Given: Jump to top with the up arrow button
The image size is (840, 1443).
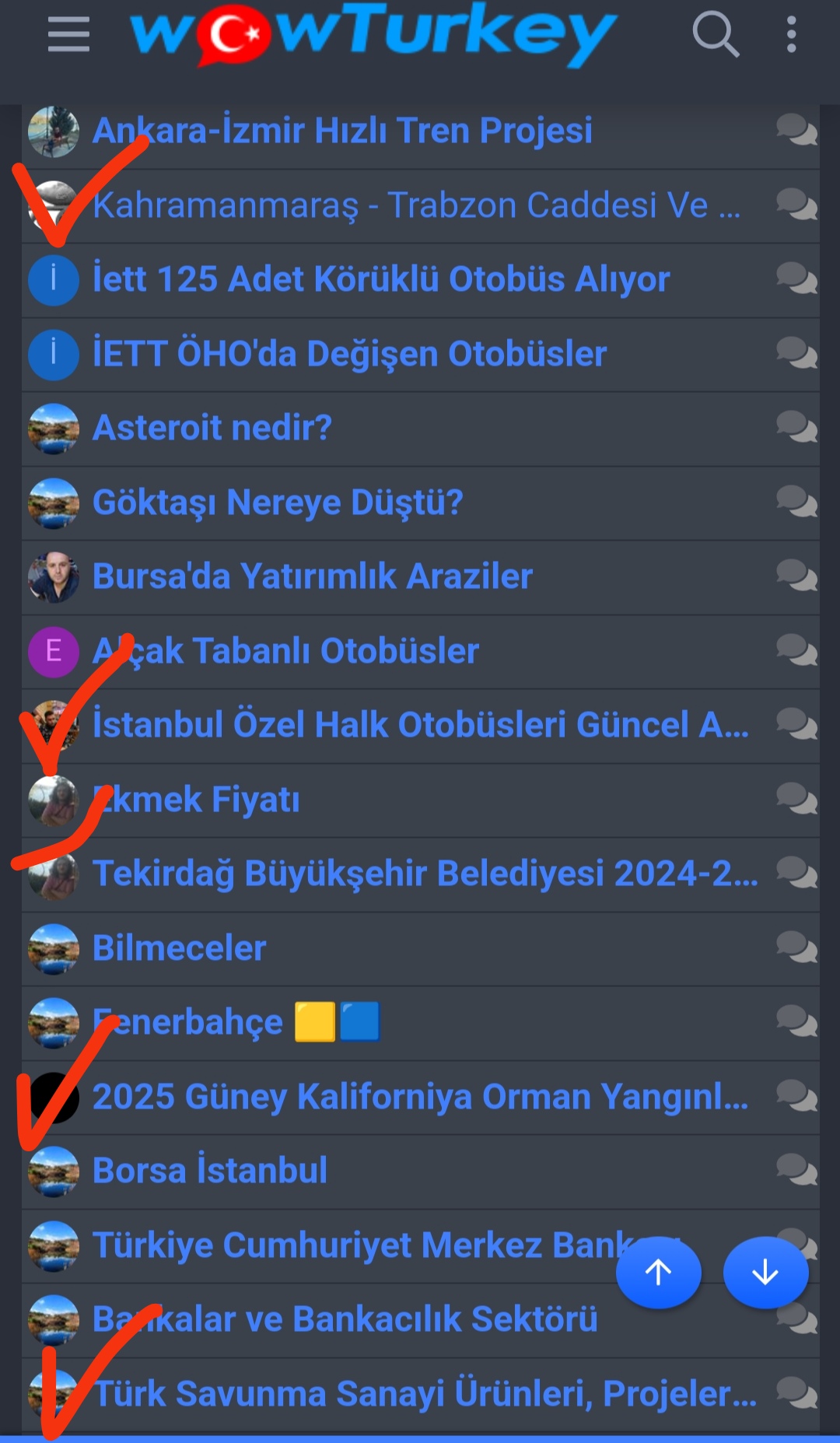Looking at the screenshot, I should coord(658,1273).
